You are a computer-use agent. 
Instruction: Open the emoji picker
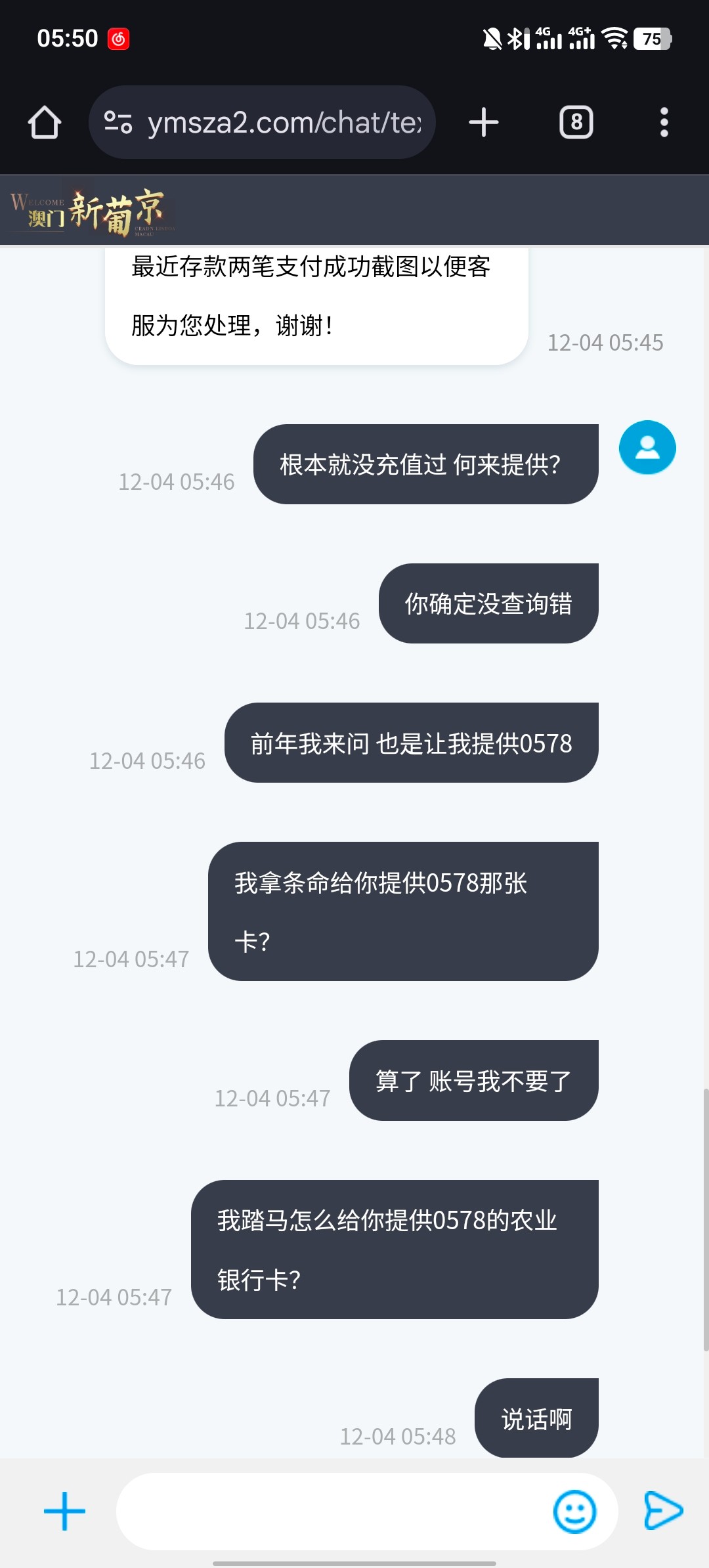(x=574, y=1511)
